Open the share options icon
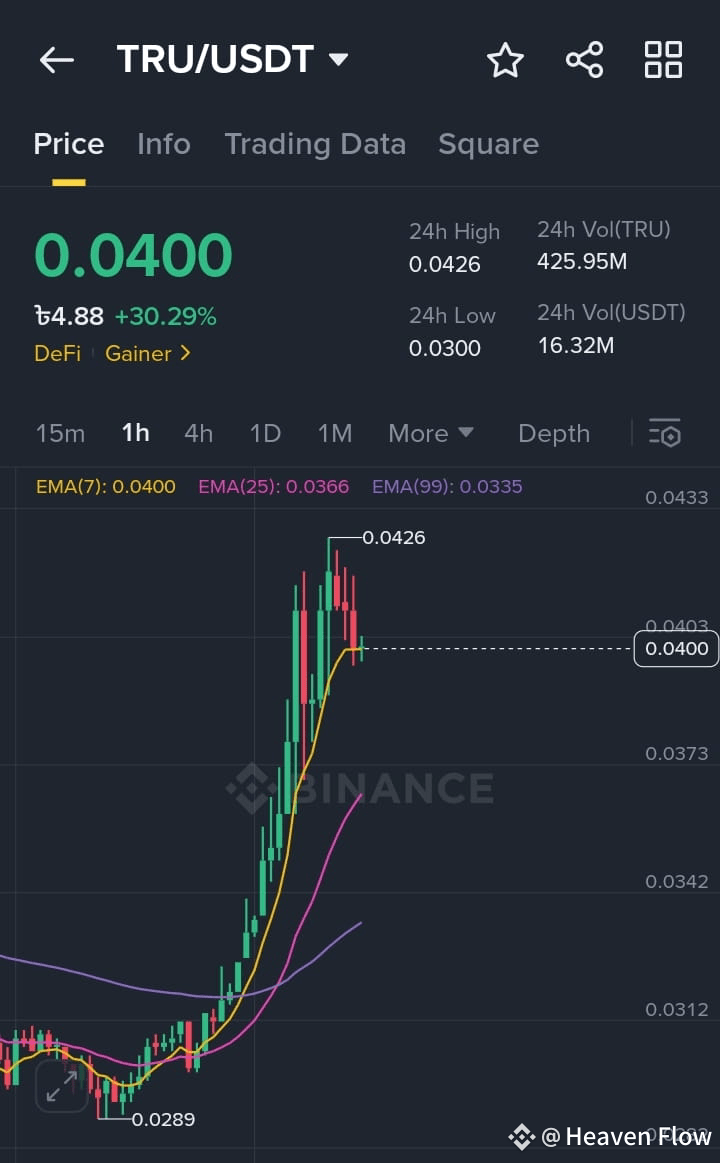Viewport: 720px width, 1163px height. [584, 60]
